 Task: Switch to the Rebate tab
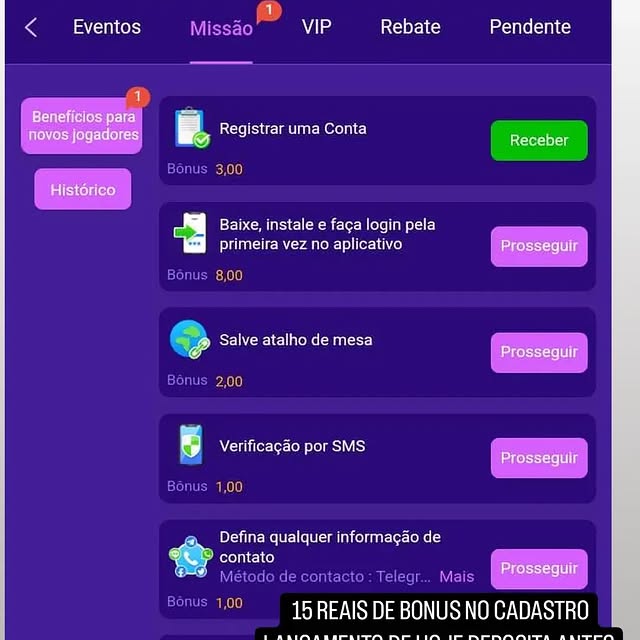click(410, 28)
